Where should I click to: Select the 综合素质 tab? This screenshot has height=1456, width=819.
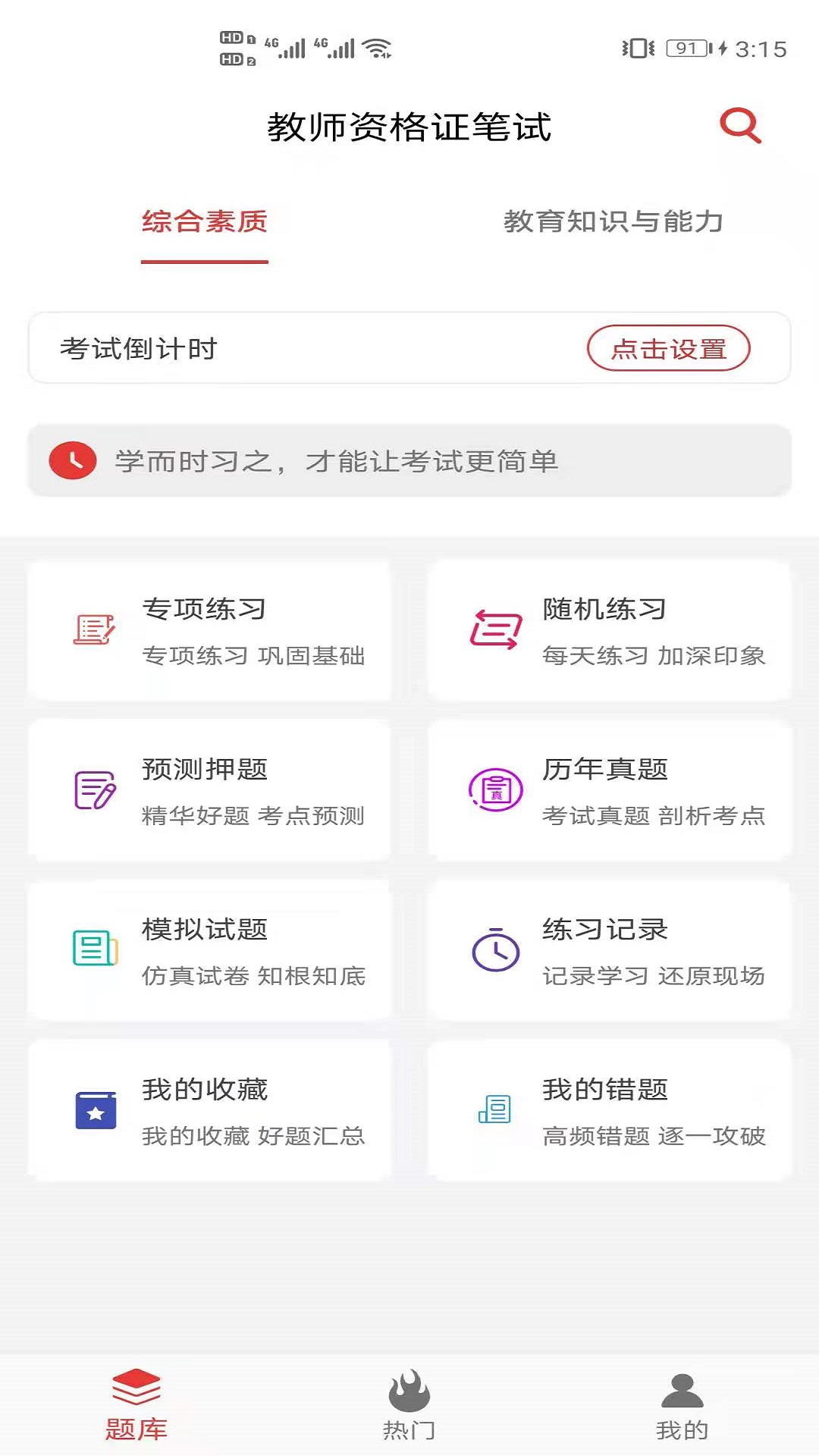(x=204, y=222)
